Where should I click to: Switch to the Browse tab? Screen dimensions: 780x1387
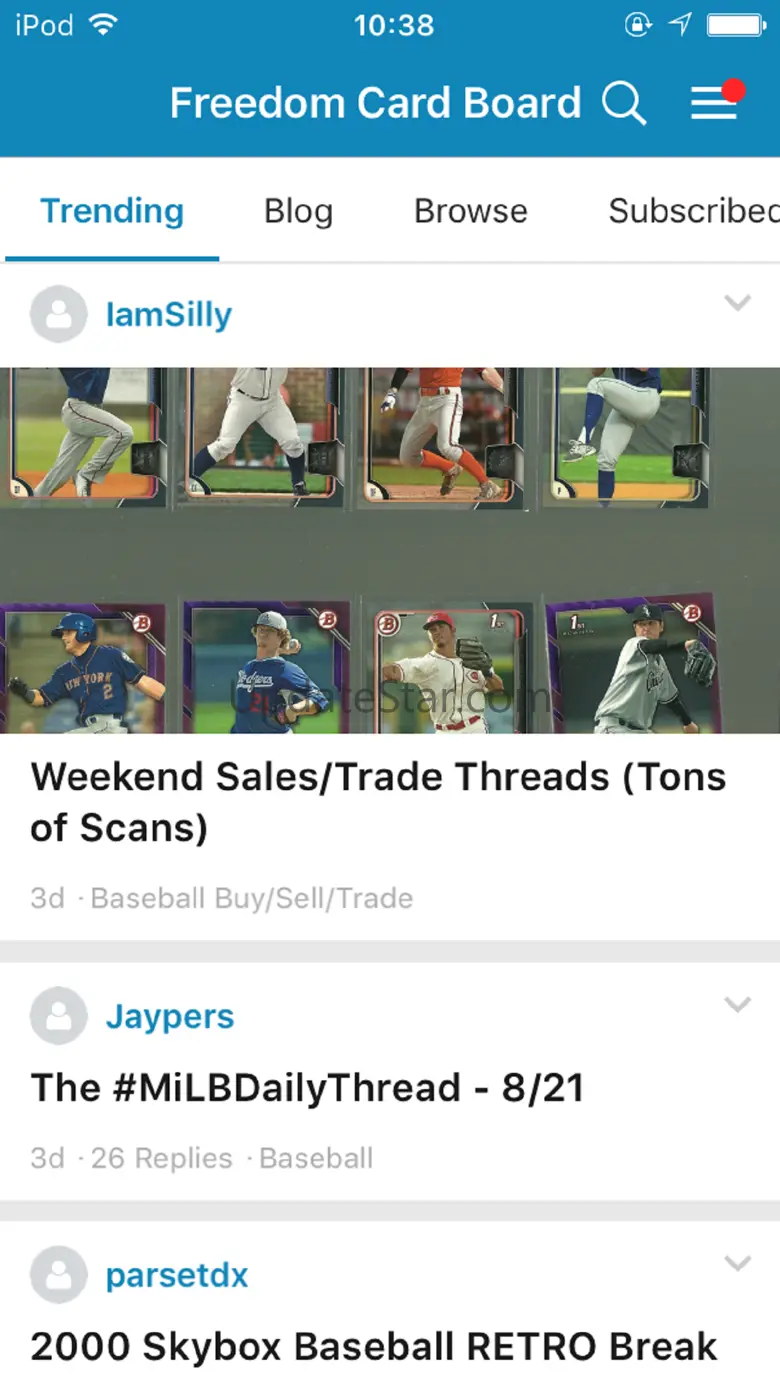(x=470, y=211)
